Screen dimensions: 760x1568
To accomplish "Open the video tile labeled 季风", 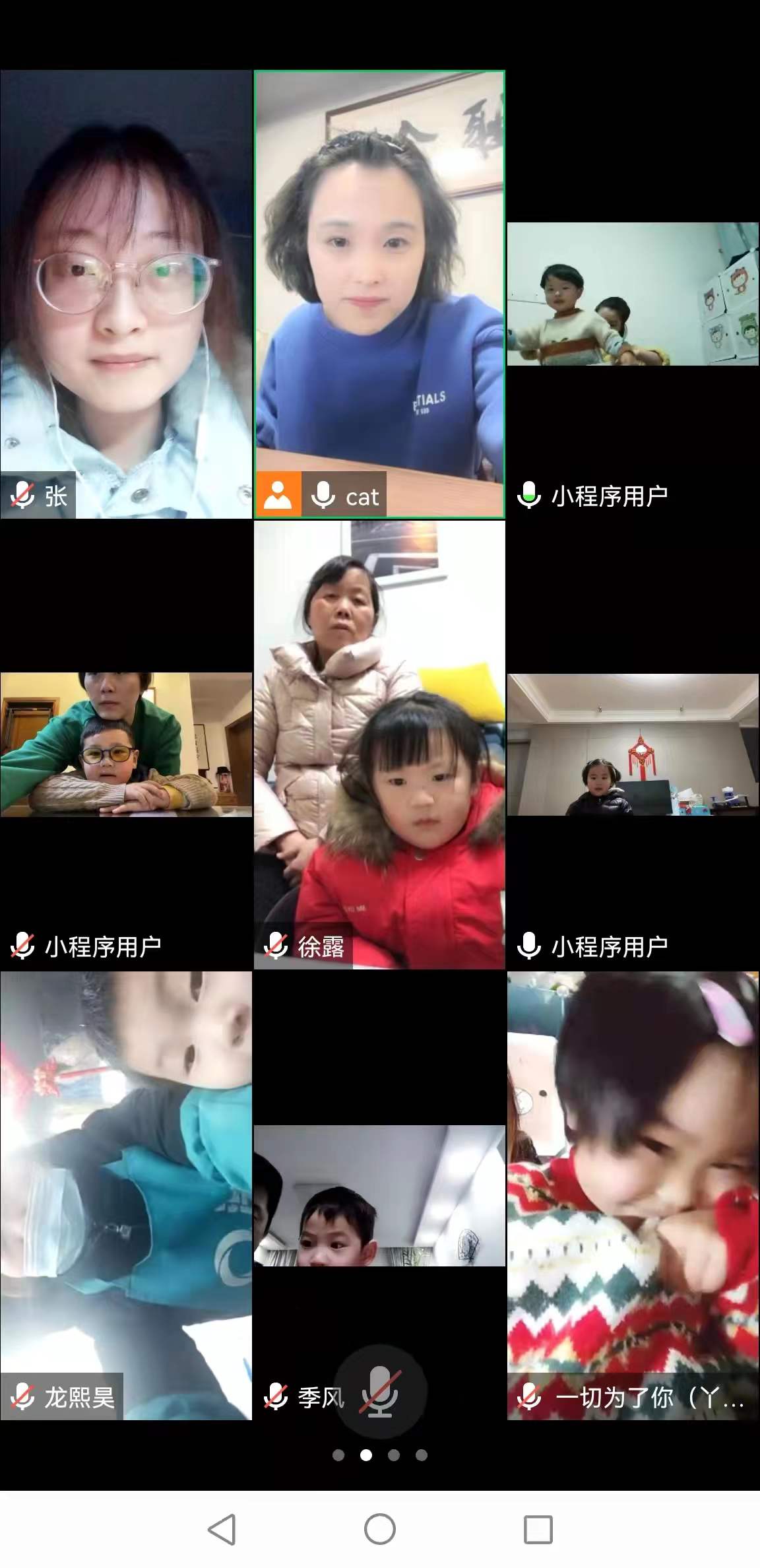I will [x=379, y=1195].
